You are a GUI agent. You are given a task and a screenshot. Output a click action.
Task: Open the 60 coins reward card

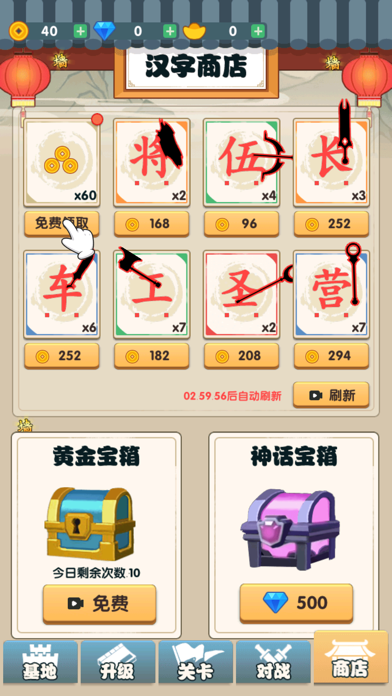pyautogui.click(x=62, y=162)
